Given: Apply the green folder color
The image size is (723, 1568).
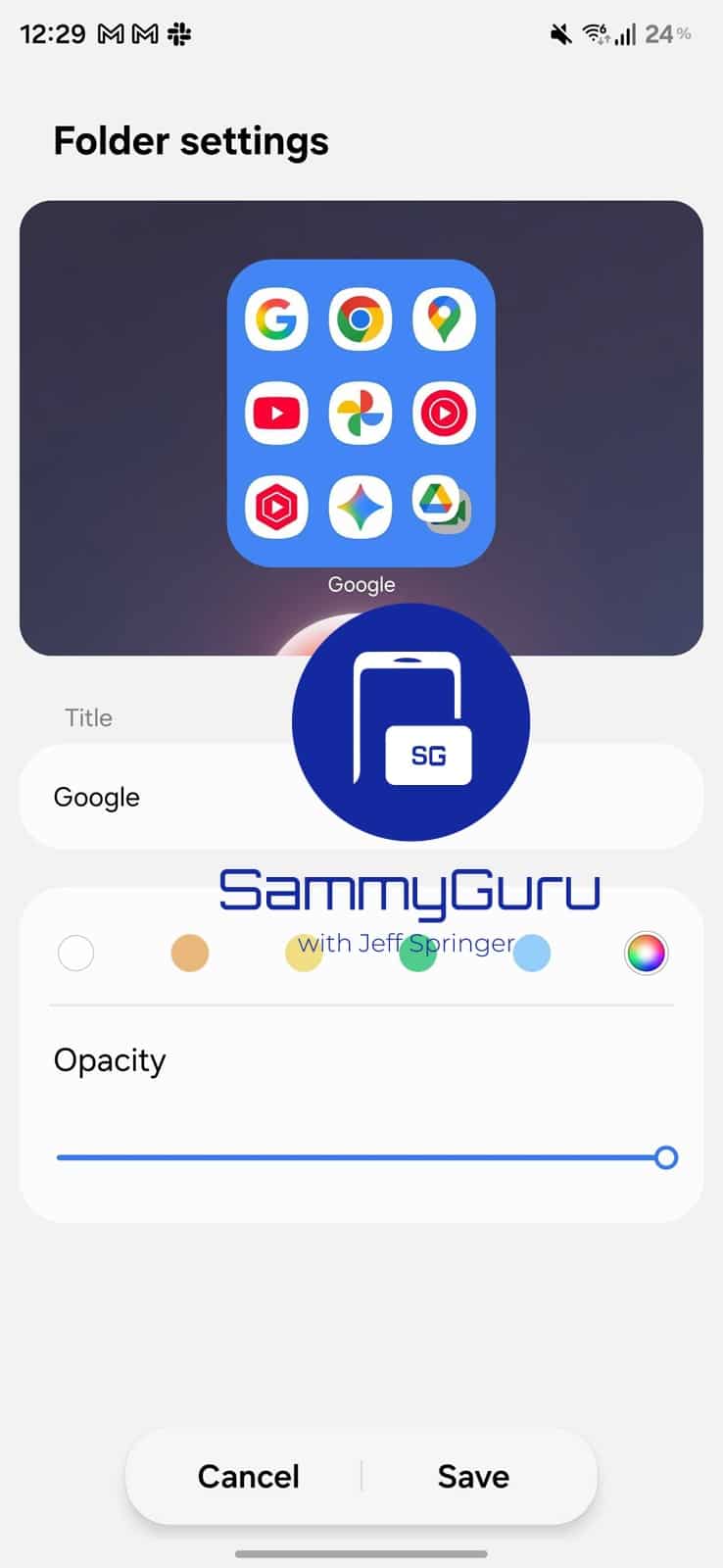Looking at the screenshot, I should (418, 954).
